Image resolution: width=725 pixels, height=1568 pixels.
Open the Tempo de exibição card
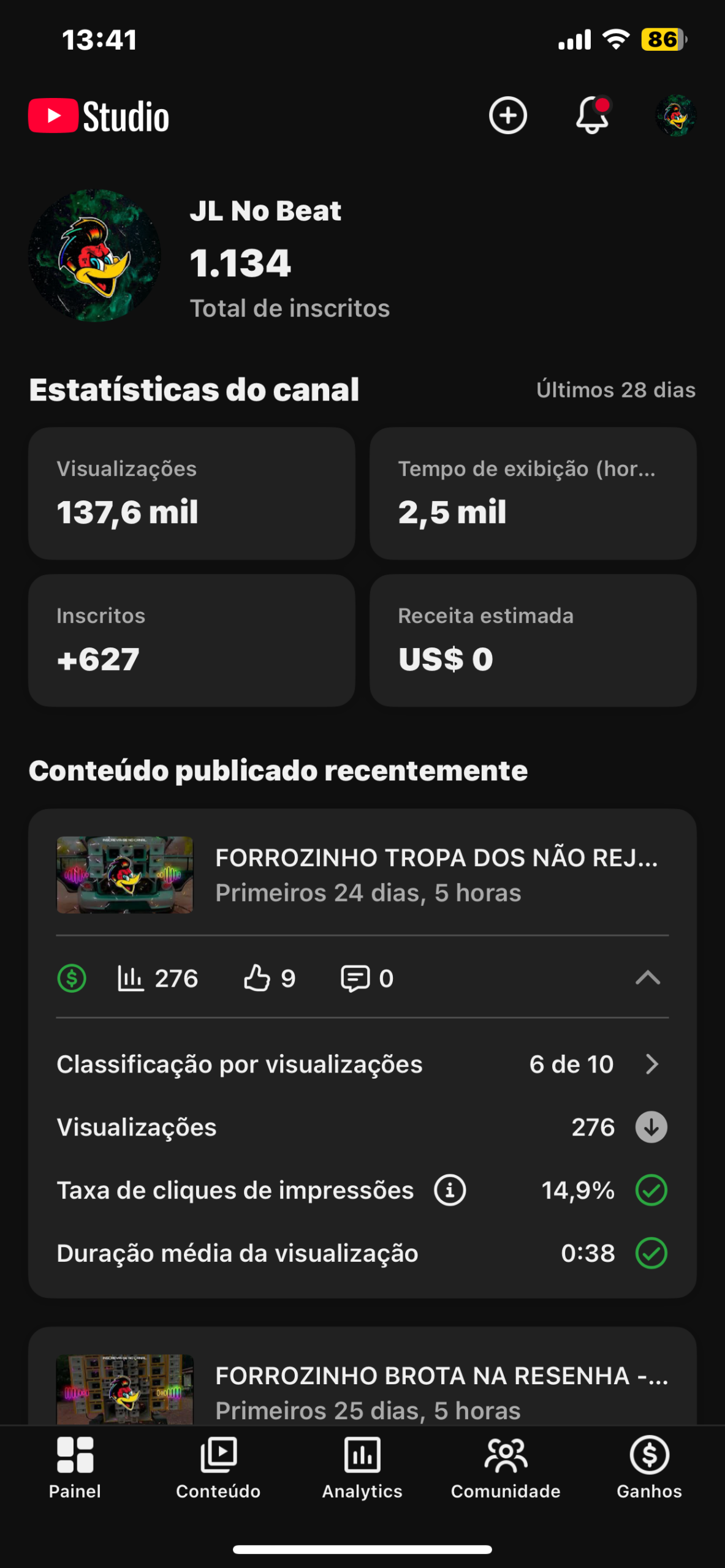[533, 493]
